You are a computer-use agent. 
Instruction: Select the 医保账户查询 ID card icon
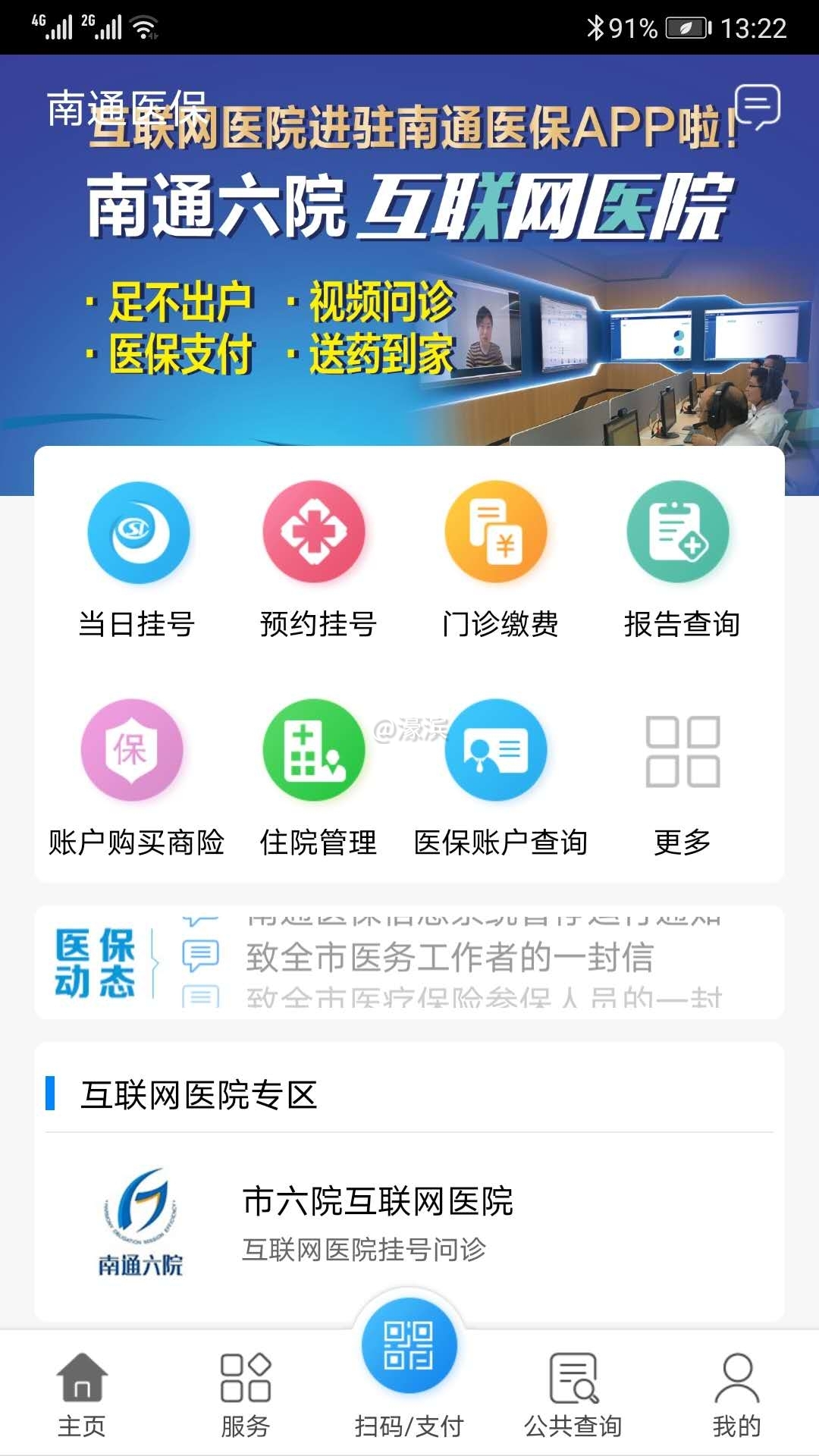pos(497,748)
